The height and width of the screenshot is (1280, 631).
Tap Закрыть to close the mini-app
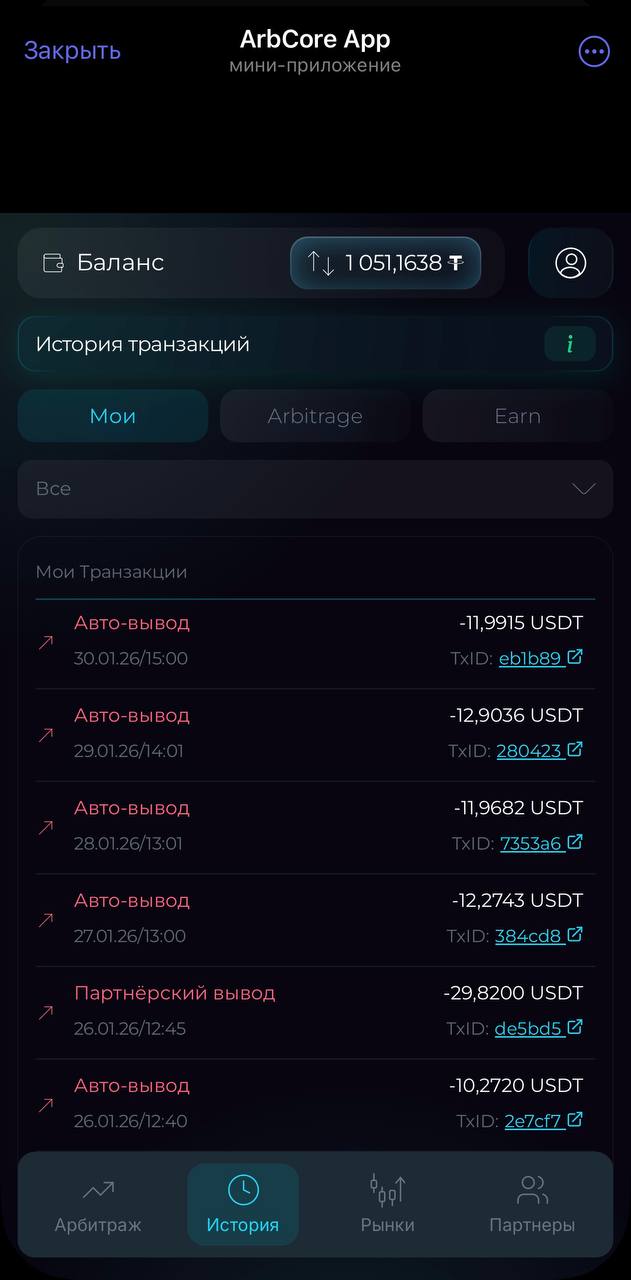[x=72, y=51]
